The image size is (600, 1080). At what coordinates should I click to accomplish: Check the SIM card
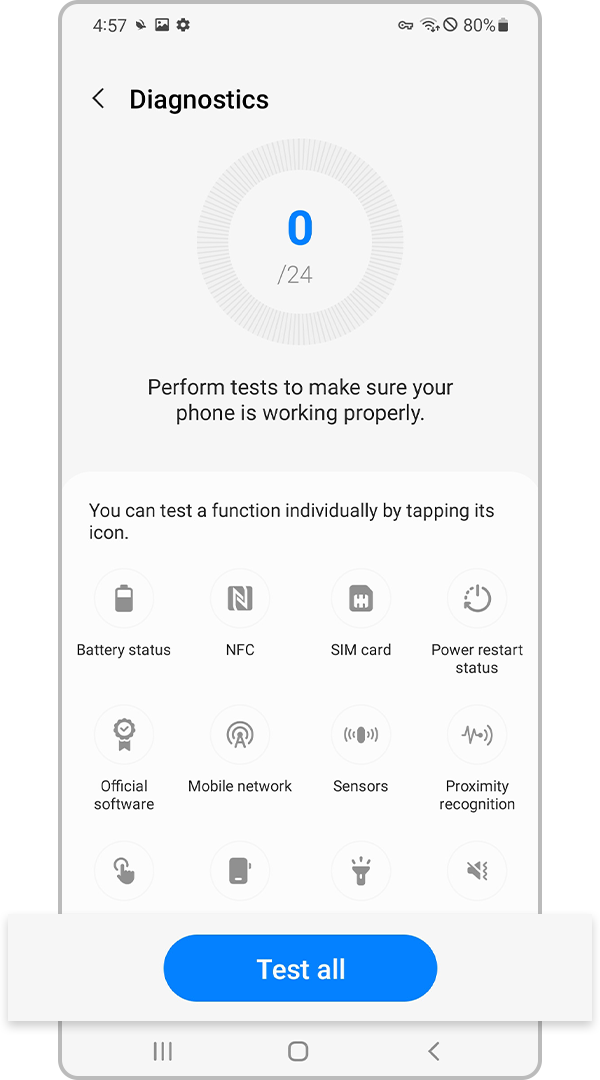coord(360,599)
